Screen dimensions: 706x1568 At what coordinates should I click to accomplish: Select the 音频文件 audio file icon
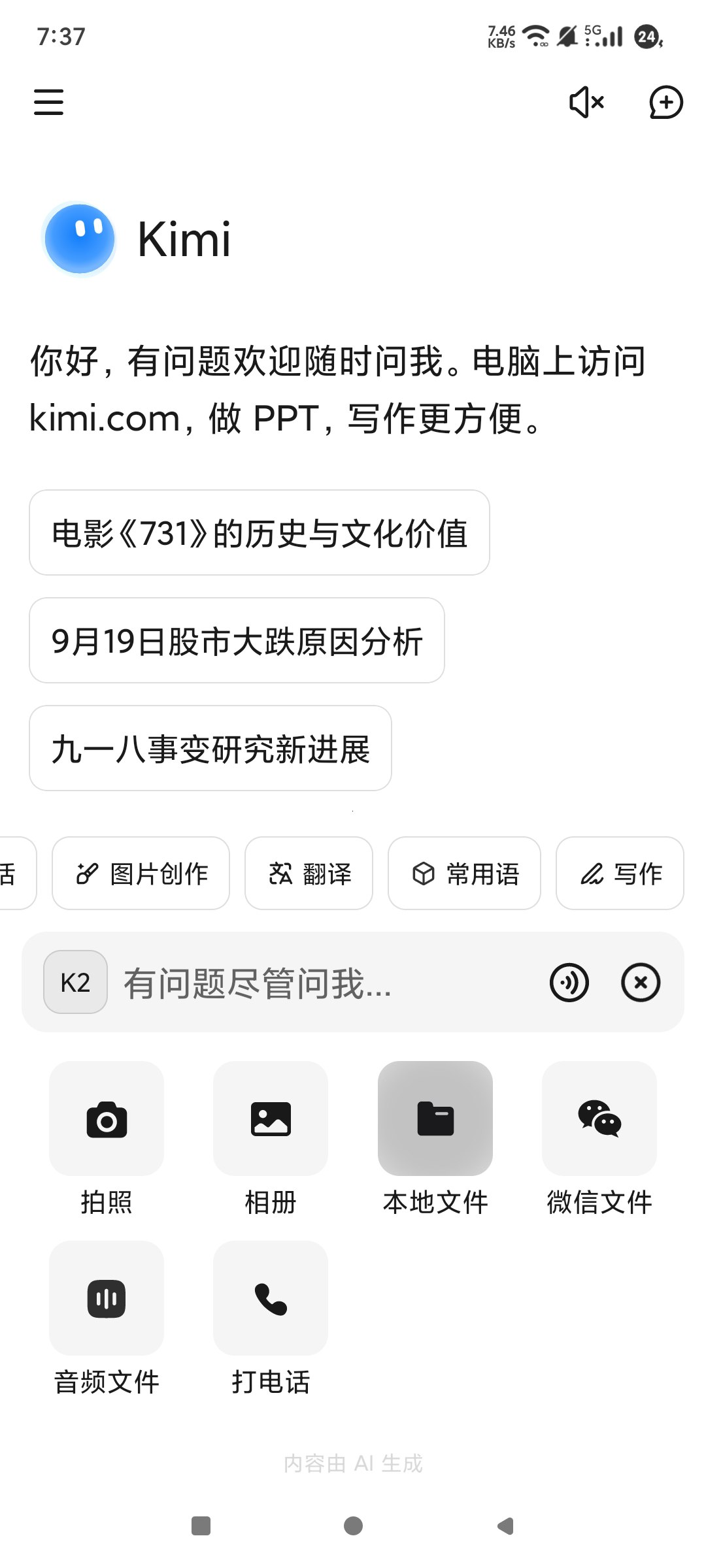tap(107, 1299)
